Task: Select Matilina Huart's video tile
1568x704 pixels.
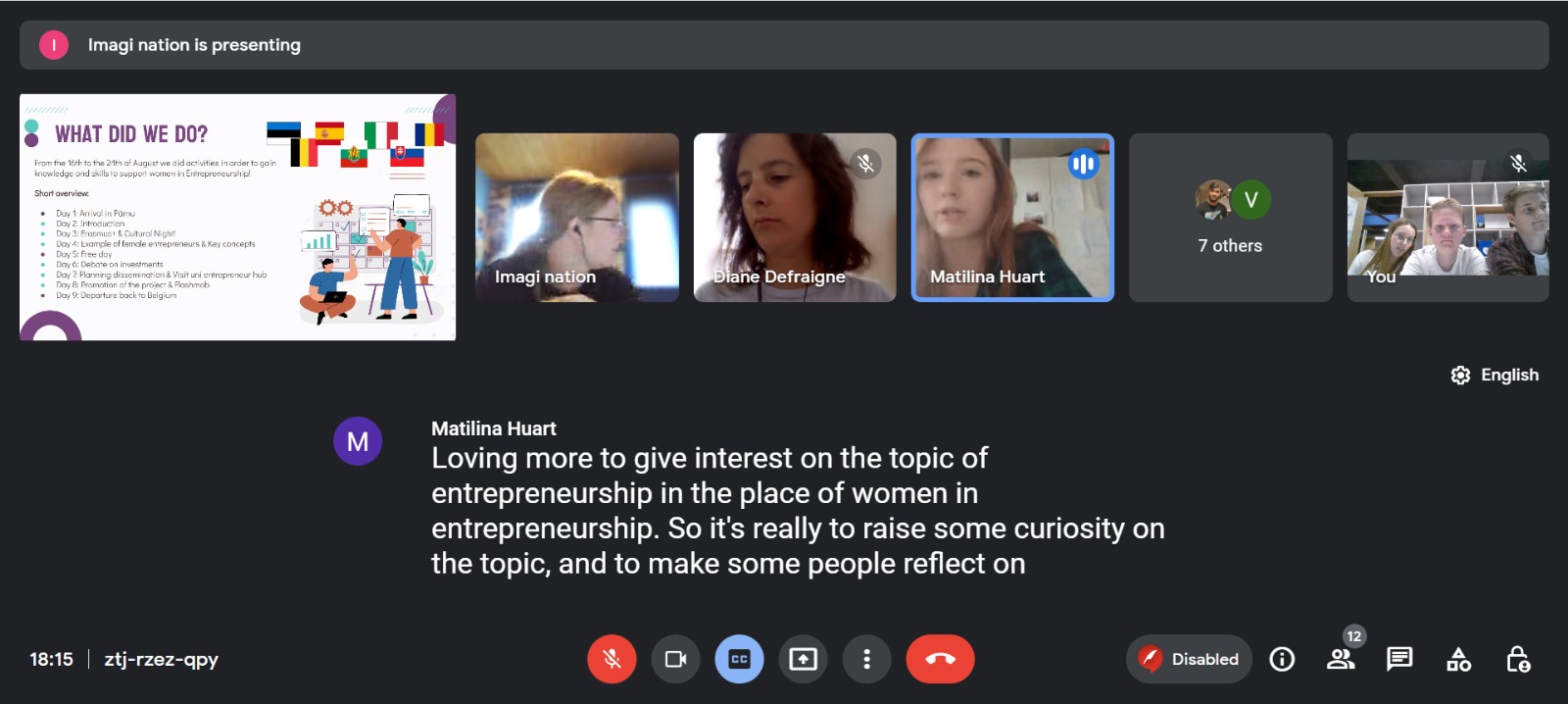Action: (1012, 218)
